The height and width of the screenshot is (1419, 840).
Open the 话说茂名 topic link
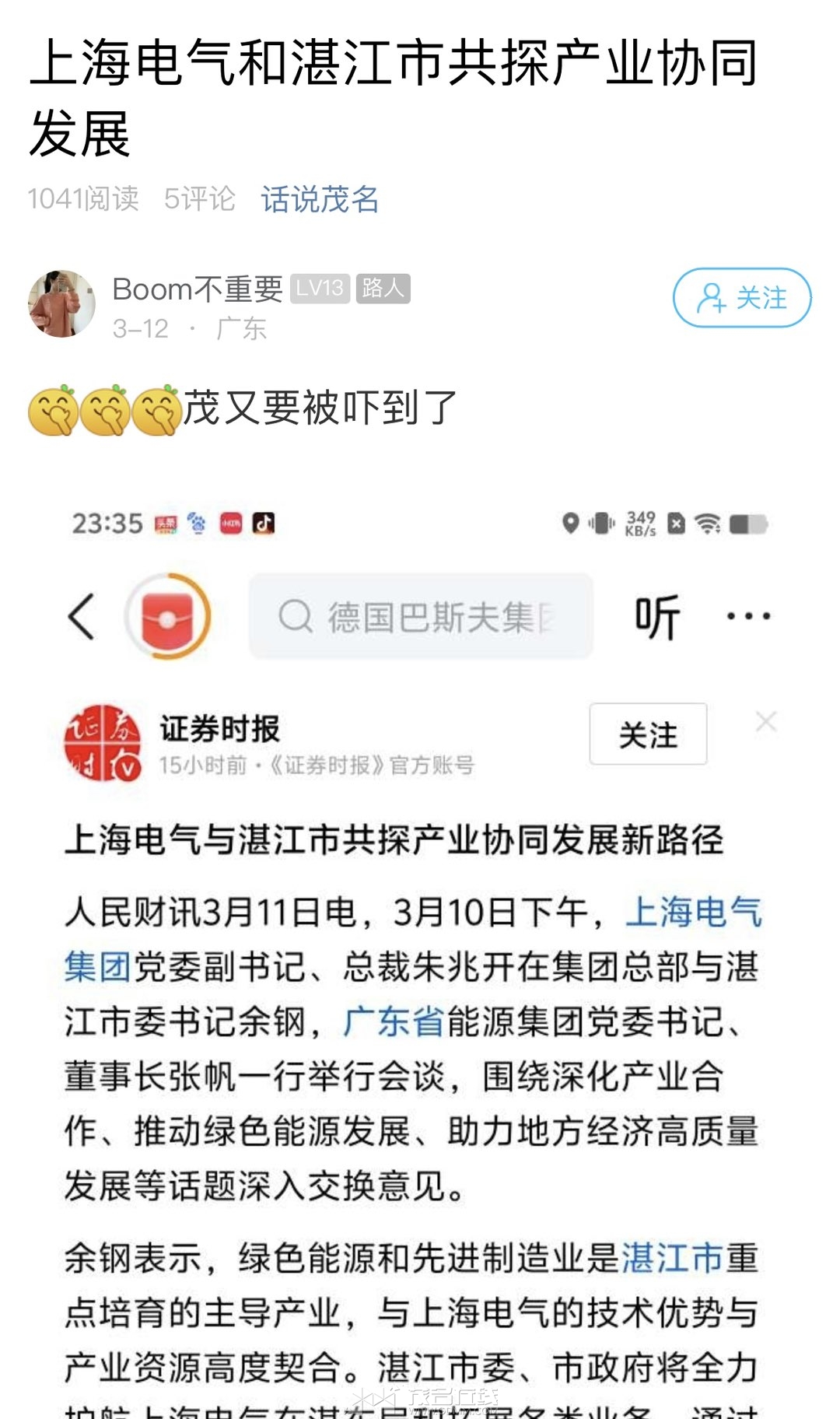pos(320,200)
